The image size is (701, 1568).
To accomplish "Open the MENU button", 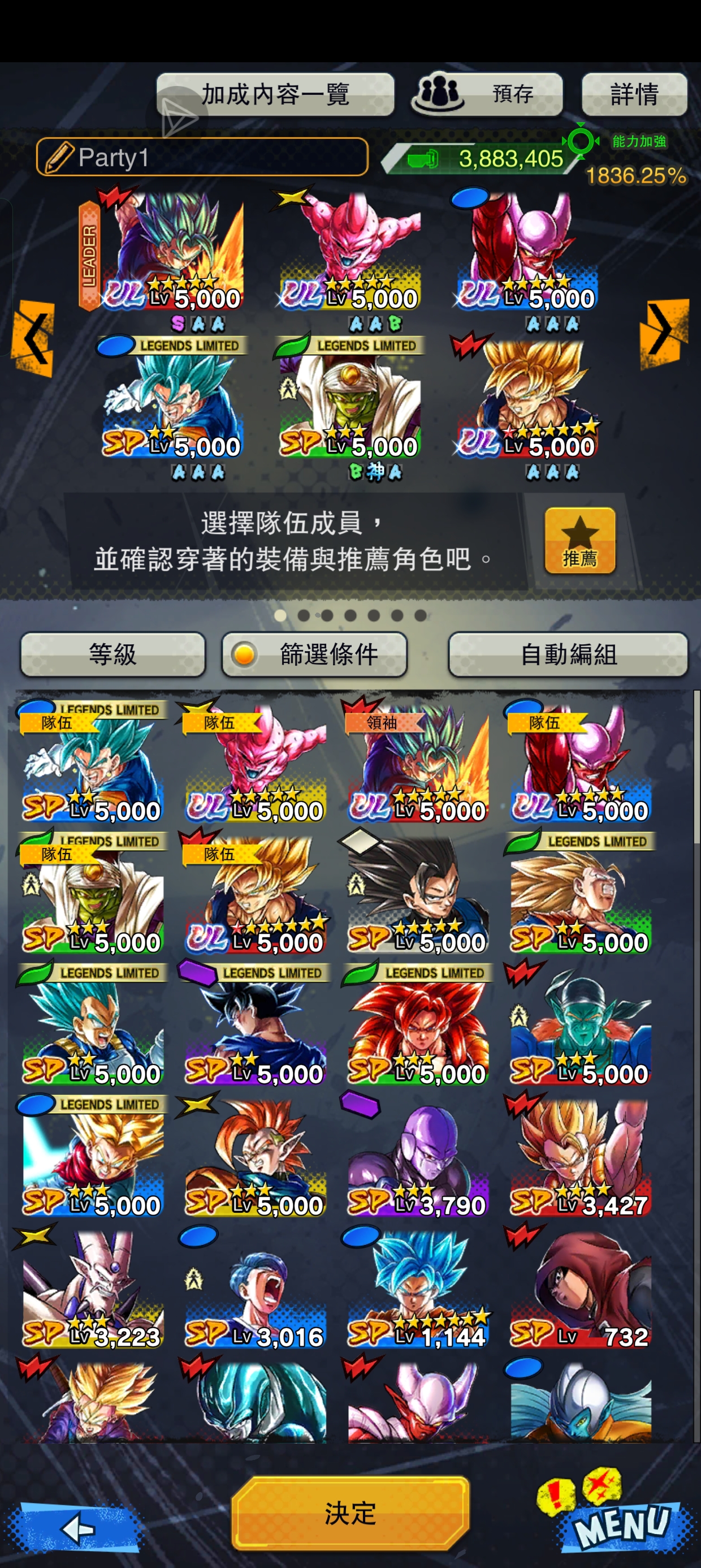I will point(621,1522).
